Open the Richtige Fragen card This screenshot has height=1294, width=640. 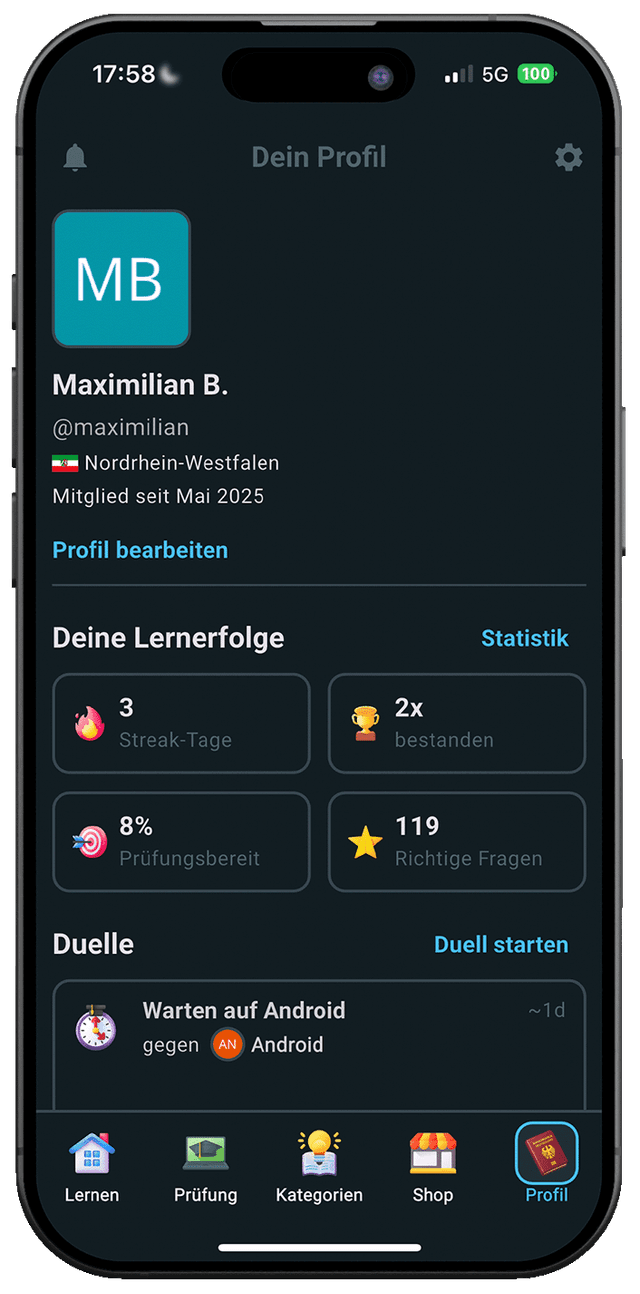457,841
